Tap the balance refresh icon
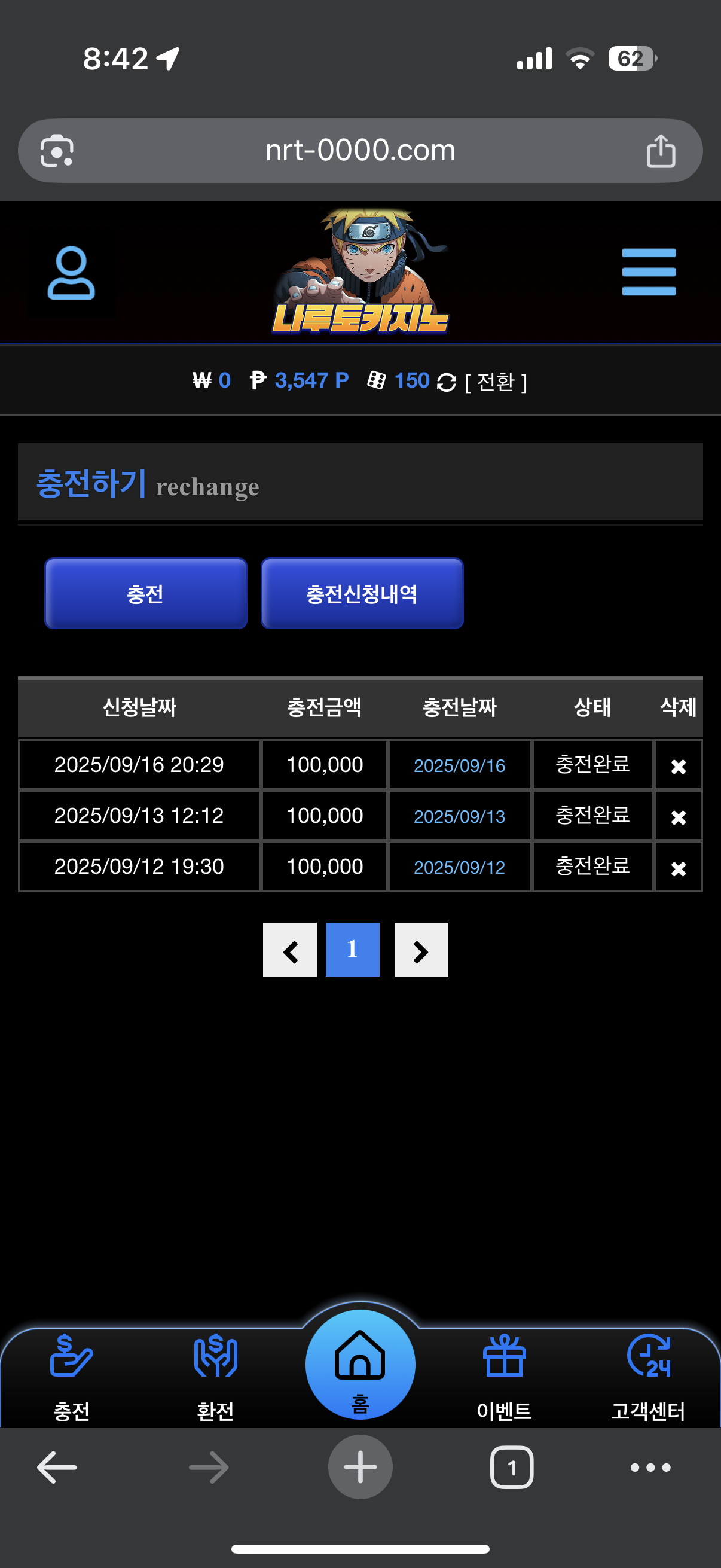Viewport: 721px width, 1568px height. pyautogui.click(x=447, y=382)
